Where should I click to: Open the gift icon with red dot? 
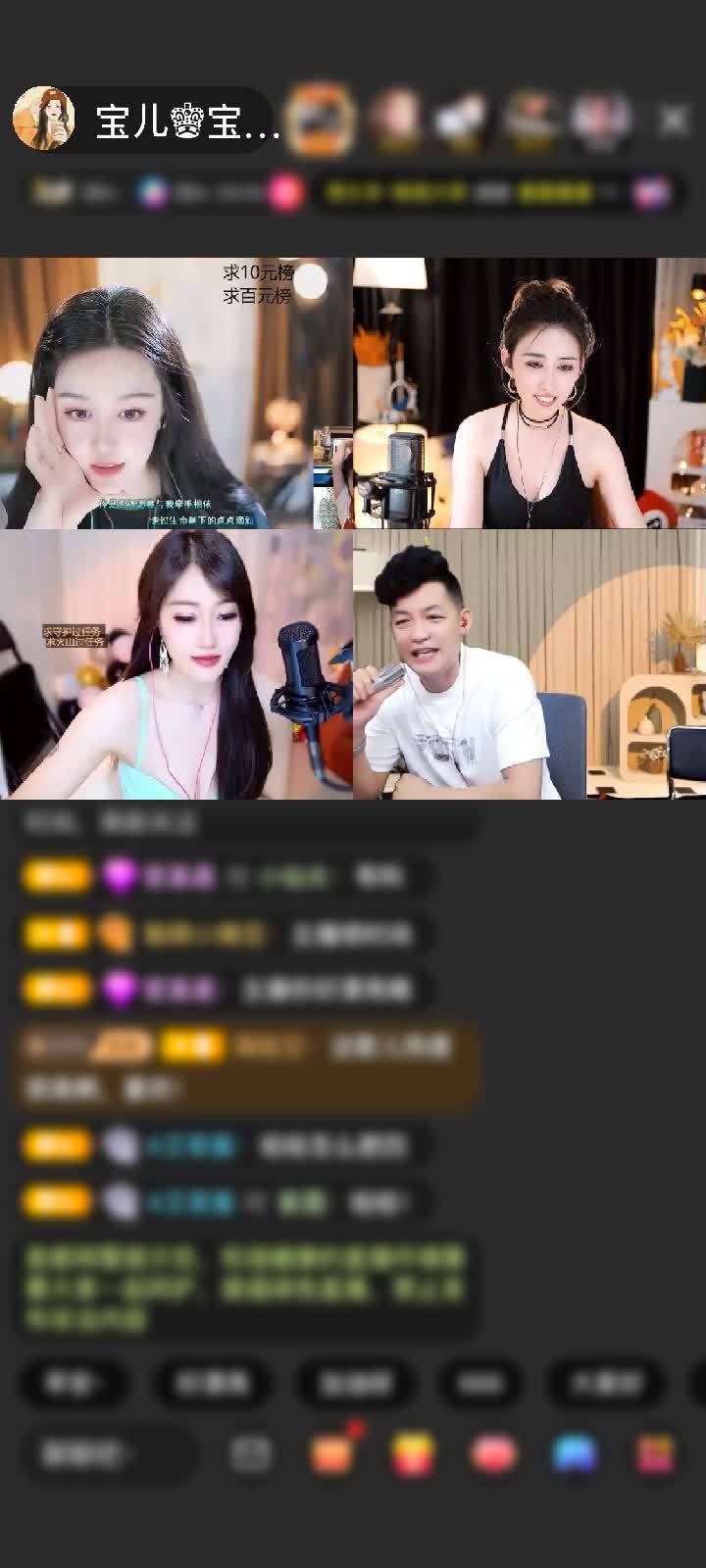point(333,1453)
